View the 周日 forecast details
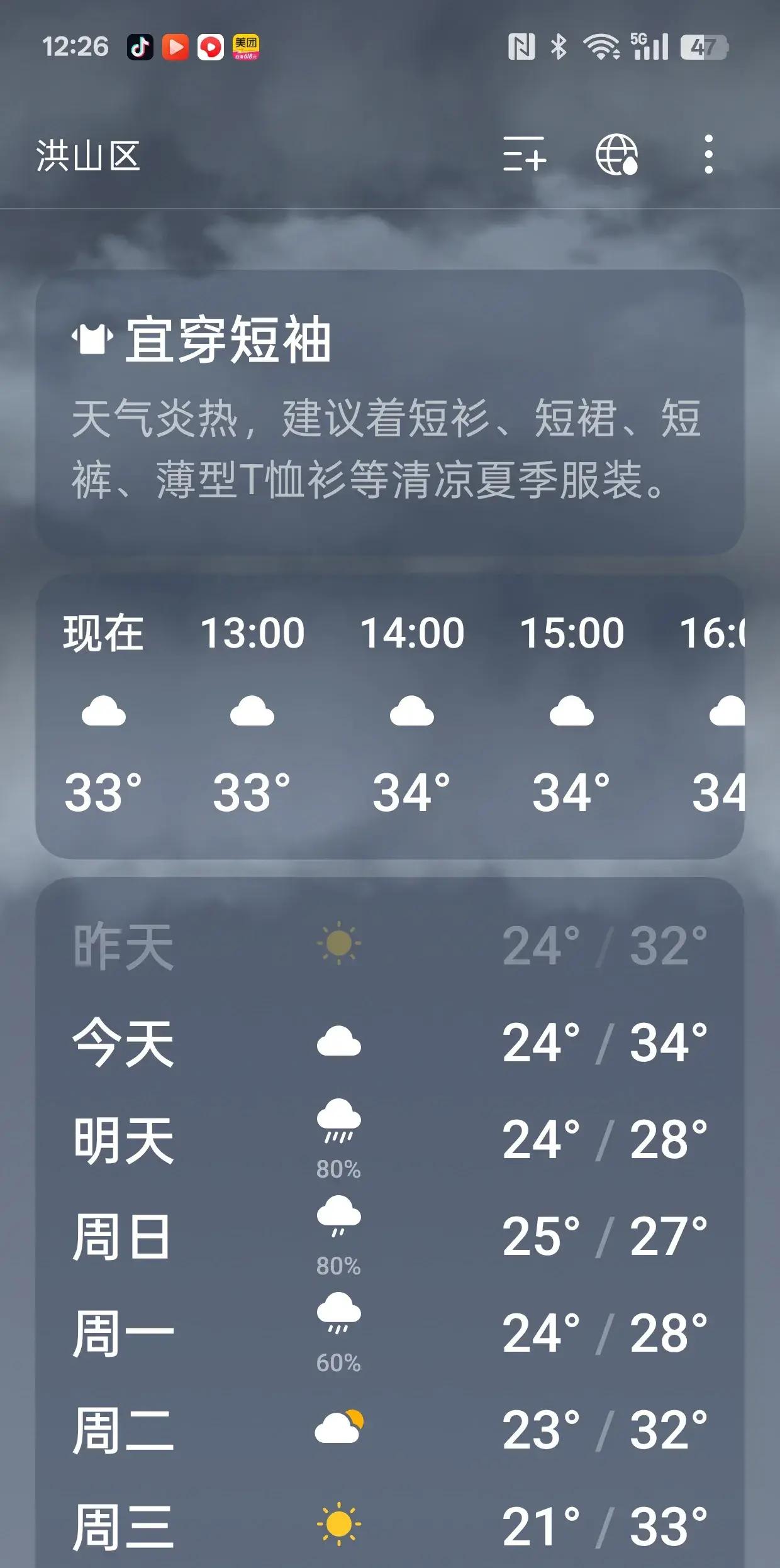 pos(390,1237)
